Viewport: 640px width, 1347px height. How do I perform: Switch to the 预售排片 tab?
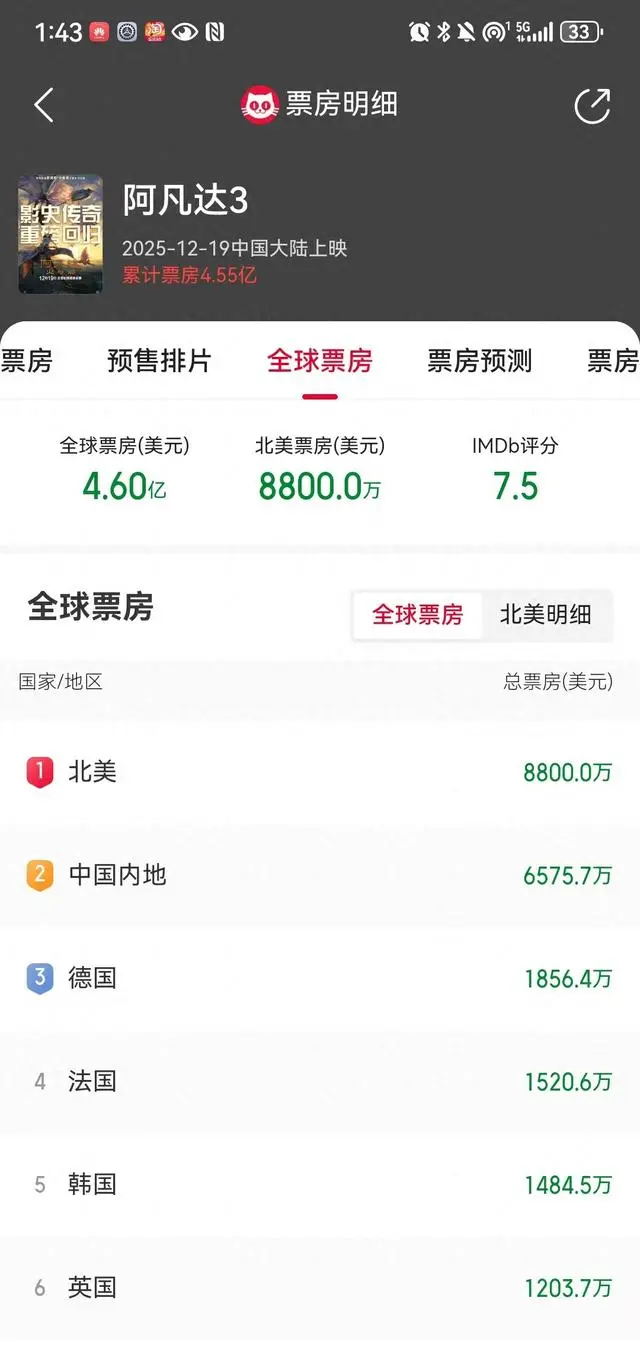coord(159,361)
